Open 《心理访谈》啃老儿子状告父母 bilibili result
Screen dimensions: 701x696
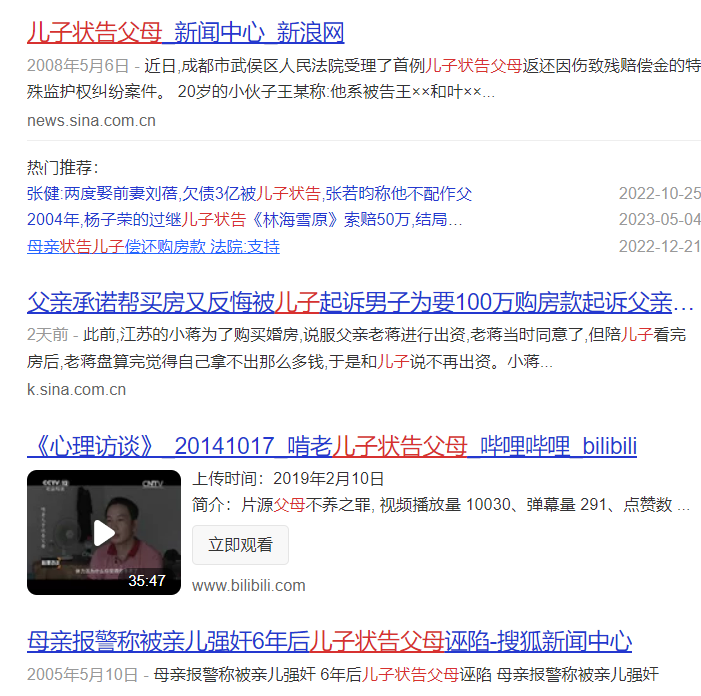pos(331,446)
